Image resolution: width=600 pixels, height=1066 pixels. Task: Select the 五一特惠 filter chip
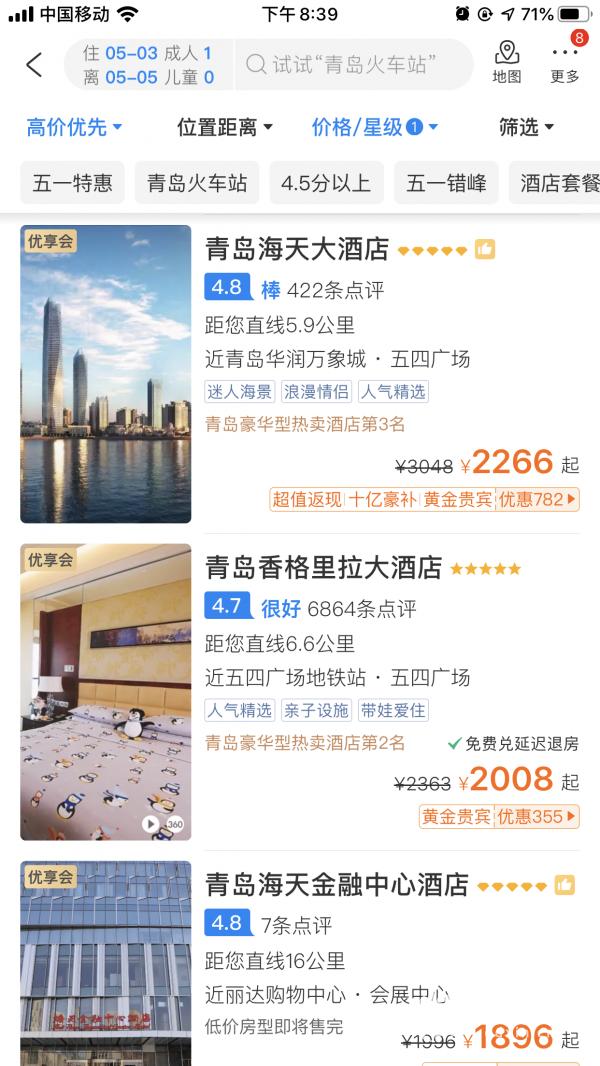(73, 183)
